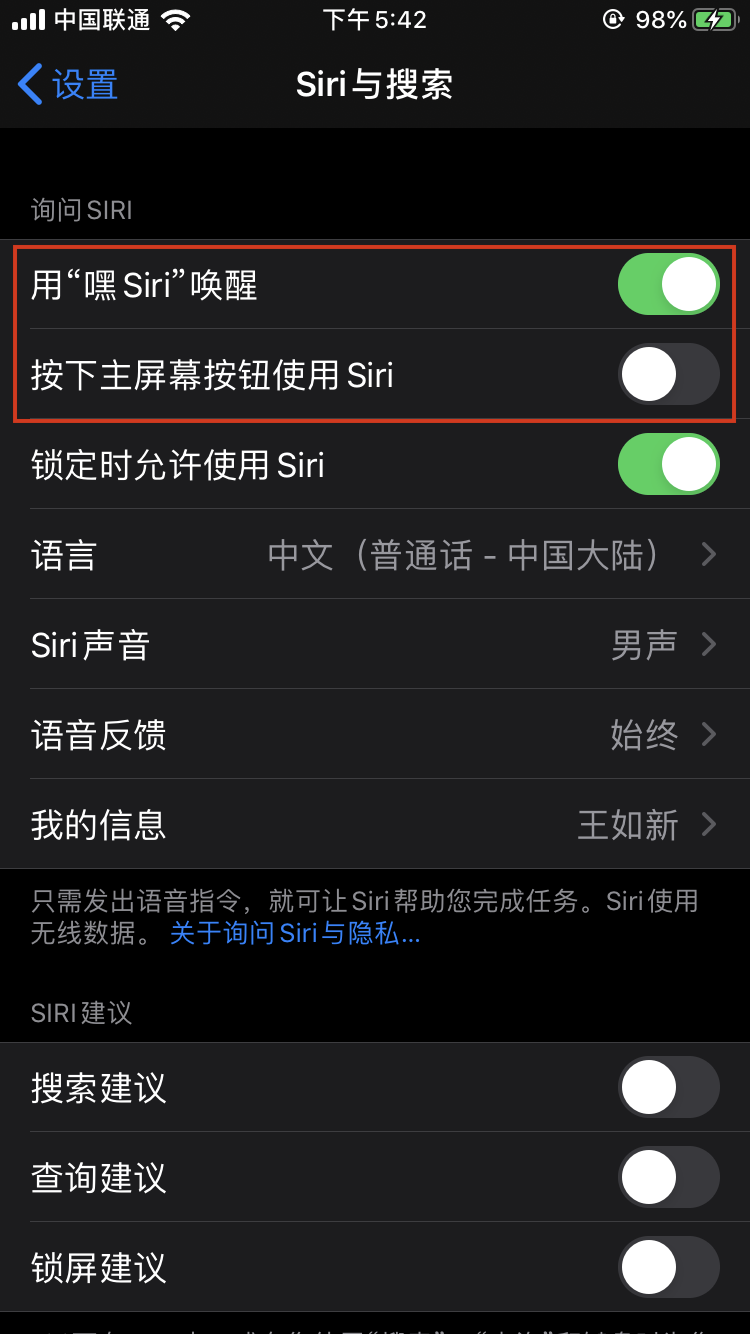Open 我的信息 row
Screen dimensions: 750x1334
[x=375, y=824]
